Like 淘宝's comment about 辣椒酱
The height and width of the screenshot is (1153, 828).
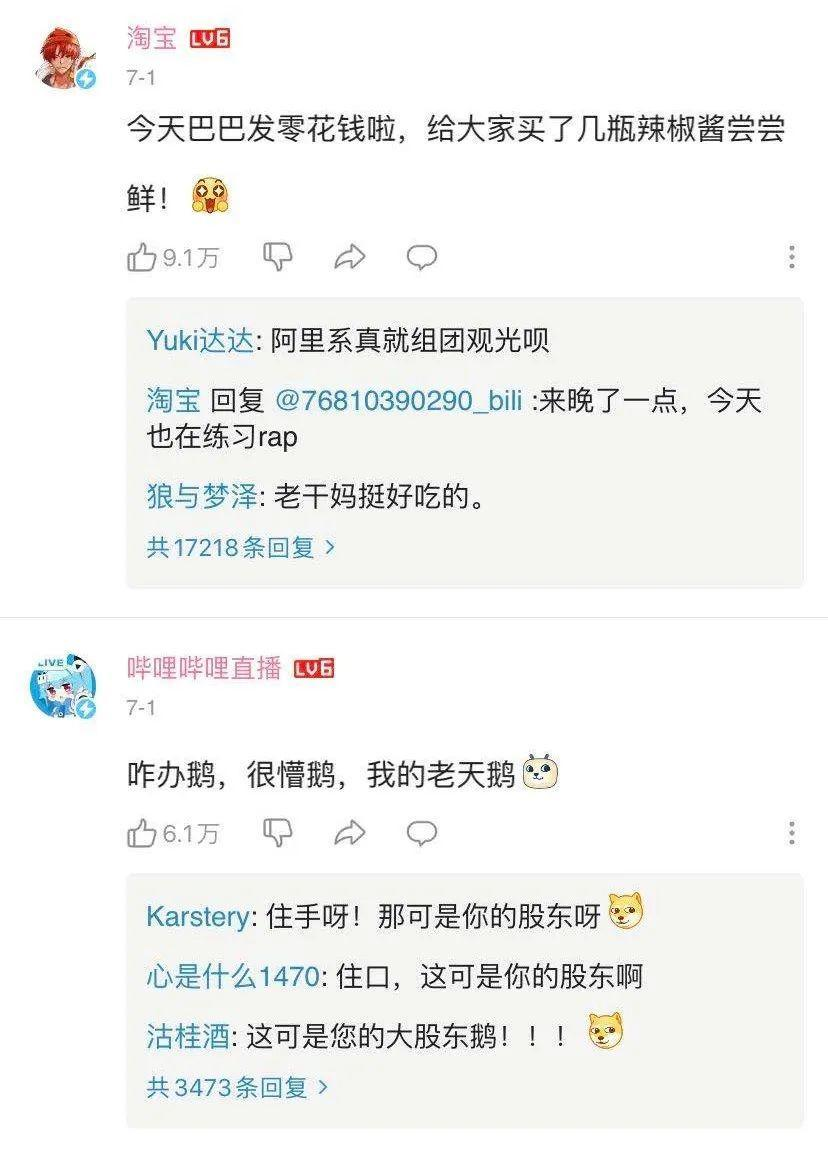click(142, 258)
